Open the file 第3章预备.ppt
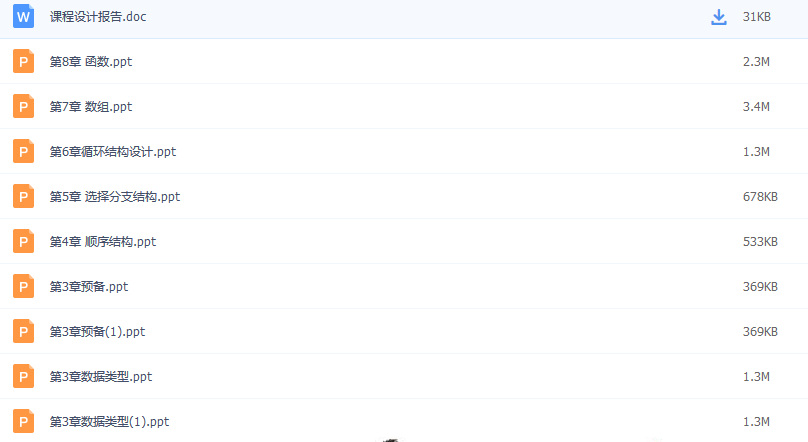The width and height of the screenshot is (808, 442). coord(88,287)
